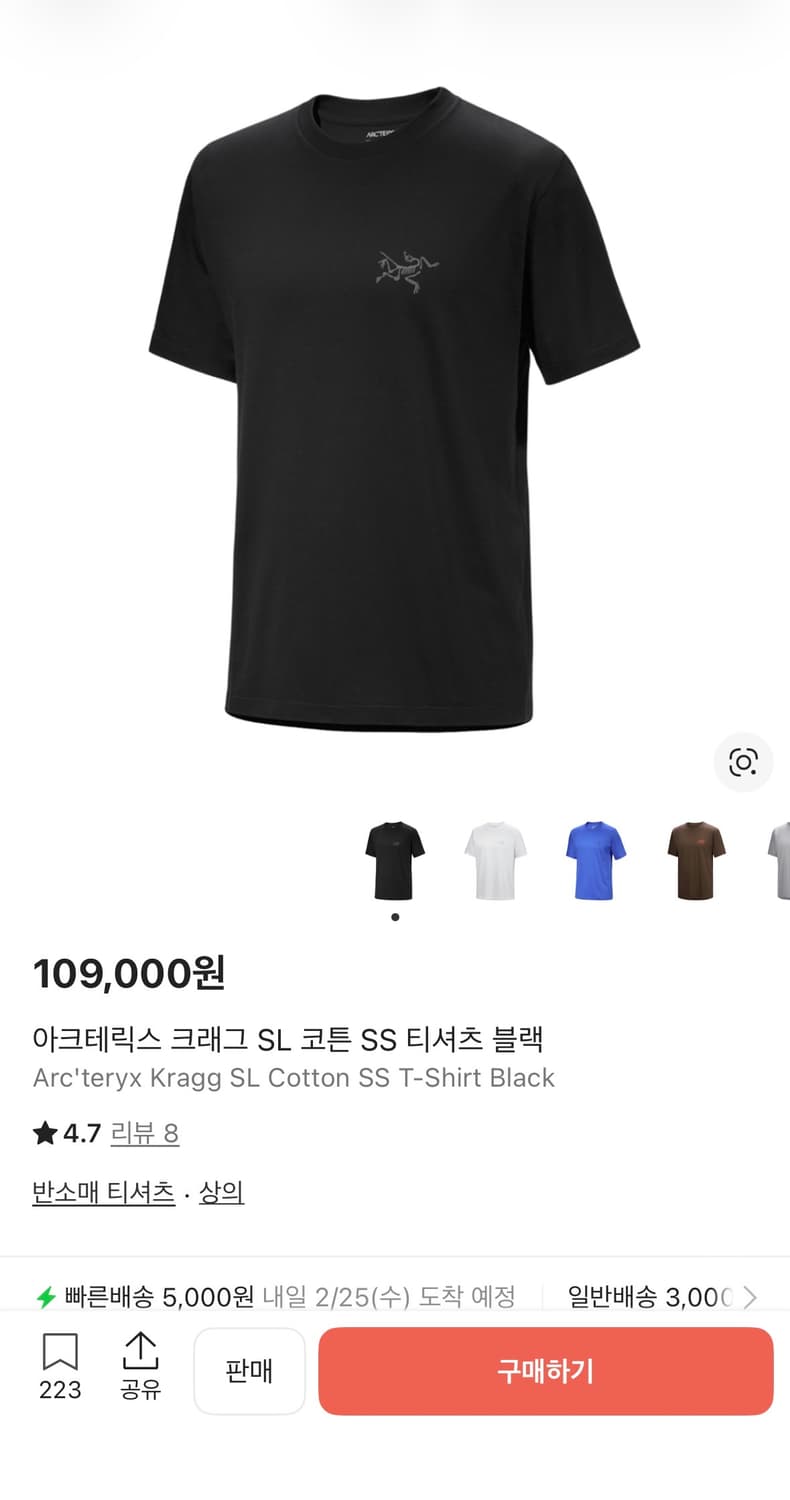Select the blue colorway swatch
Image resolution: width=790 pixels, height=1500 pixels.
594,860
